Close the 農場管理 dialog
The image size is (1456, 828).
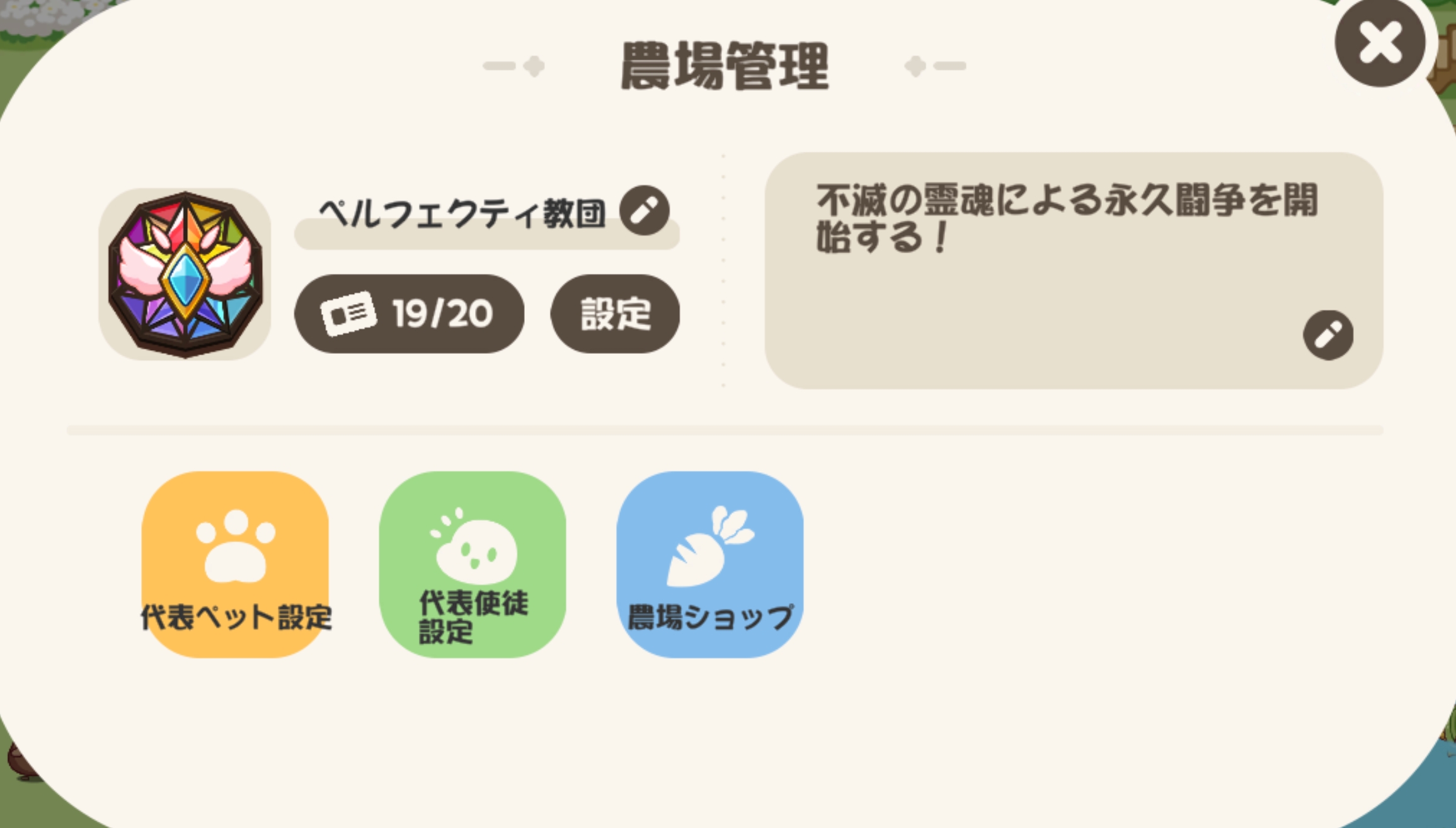(x=1379, y=43)
